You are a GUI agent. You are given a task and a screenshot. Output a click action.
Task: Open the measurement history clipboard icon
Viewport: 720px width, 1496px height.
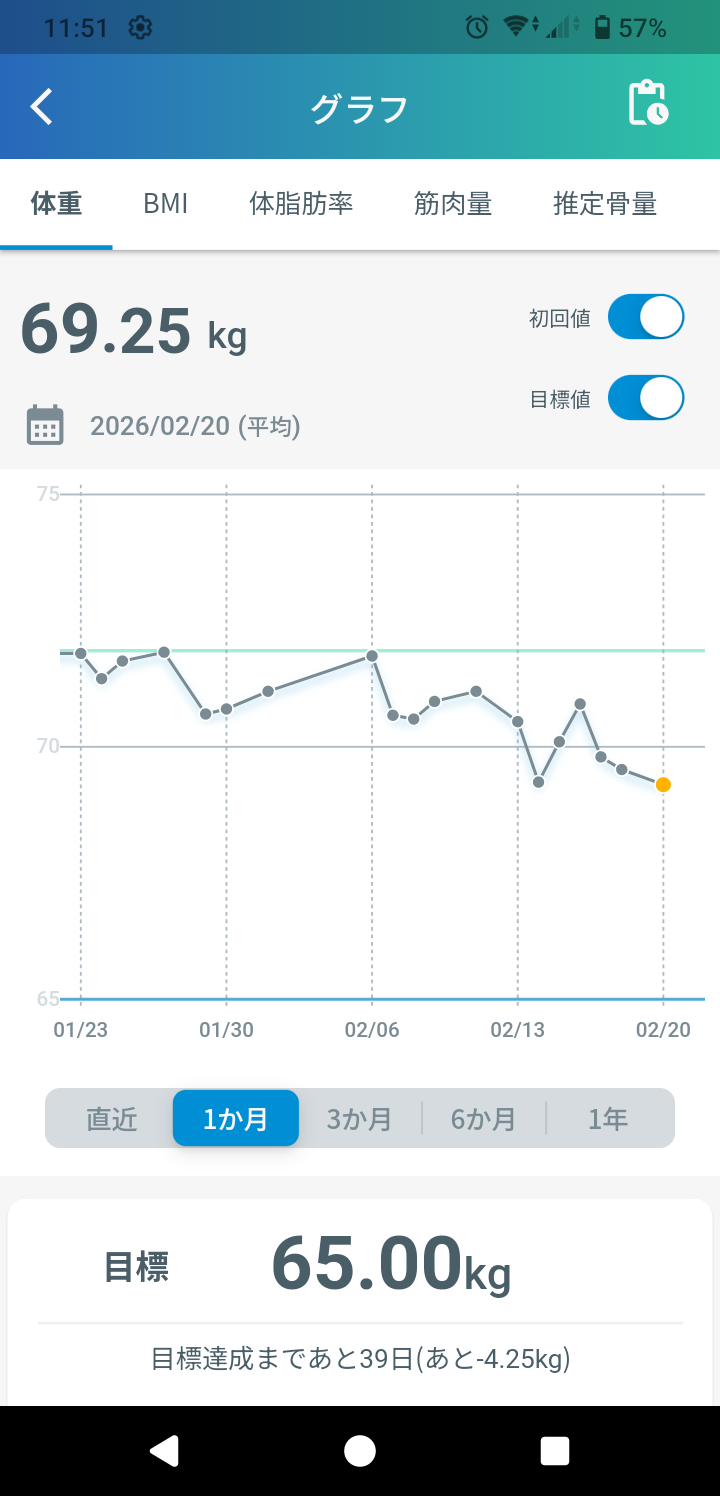(x=647, y=103)
